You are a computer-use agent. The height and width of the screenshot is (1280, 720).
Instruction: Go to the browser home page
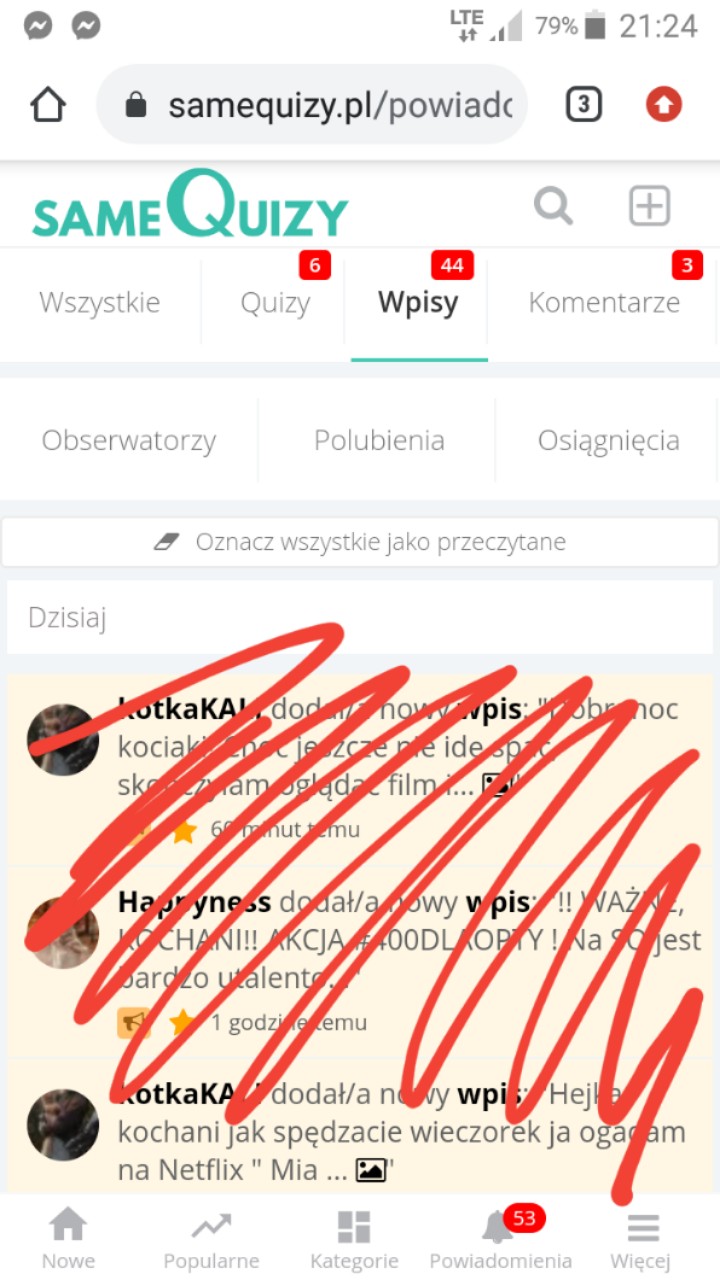click(48, 105)
